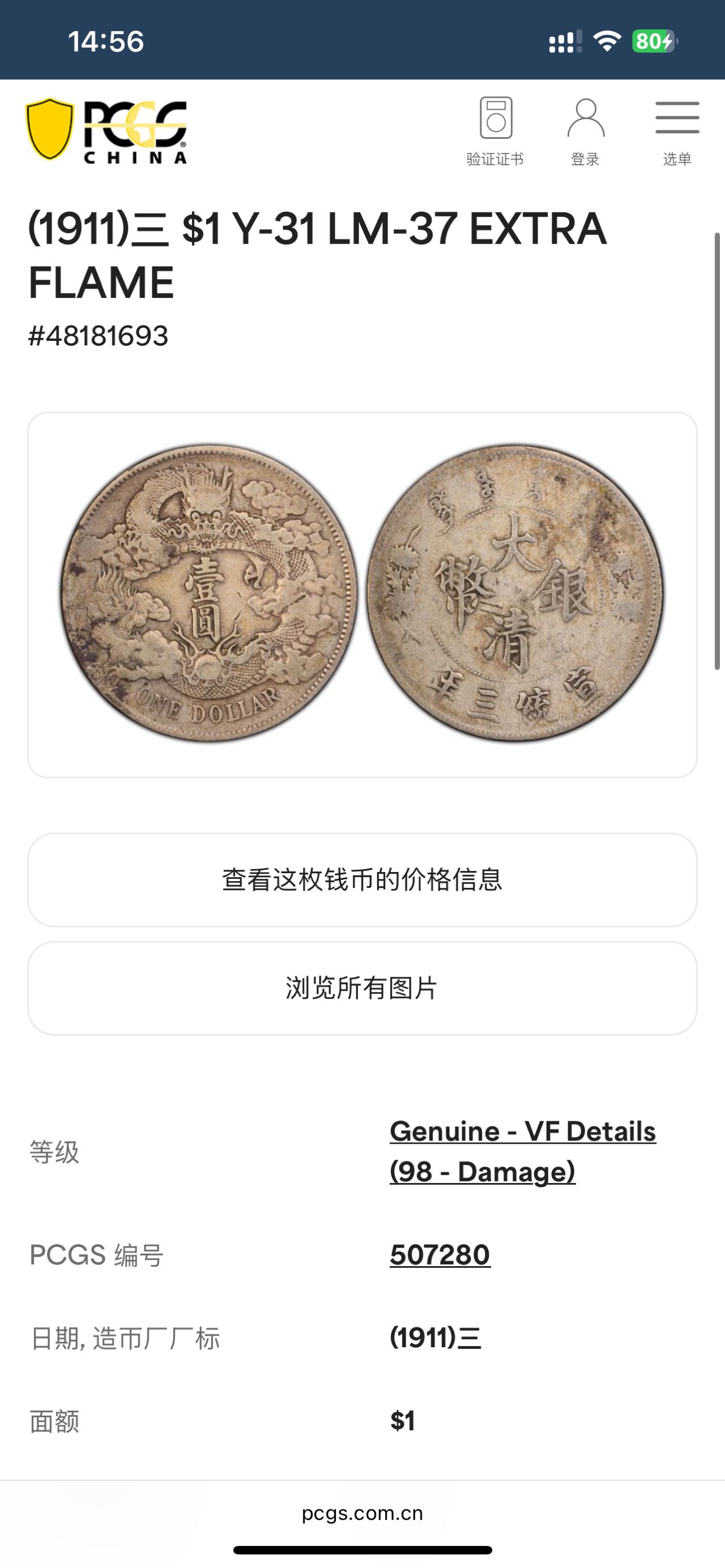Open PCGS number 507280 link

[x=440, y=1254]
